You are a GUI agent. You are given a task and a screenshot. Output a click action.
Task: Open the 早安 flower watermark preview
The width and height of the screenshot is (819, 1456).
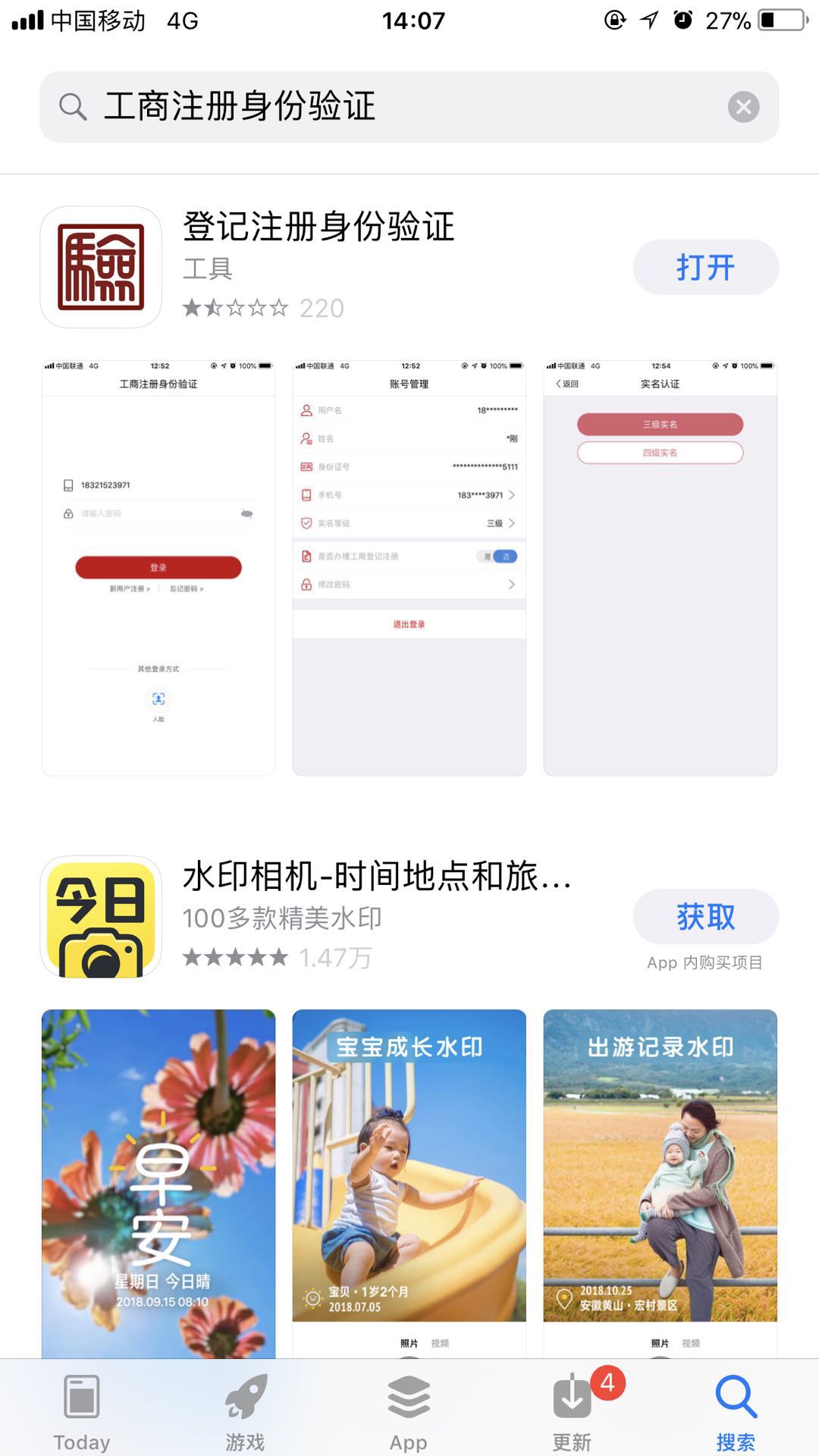point(158,1183)
